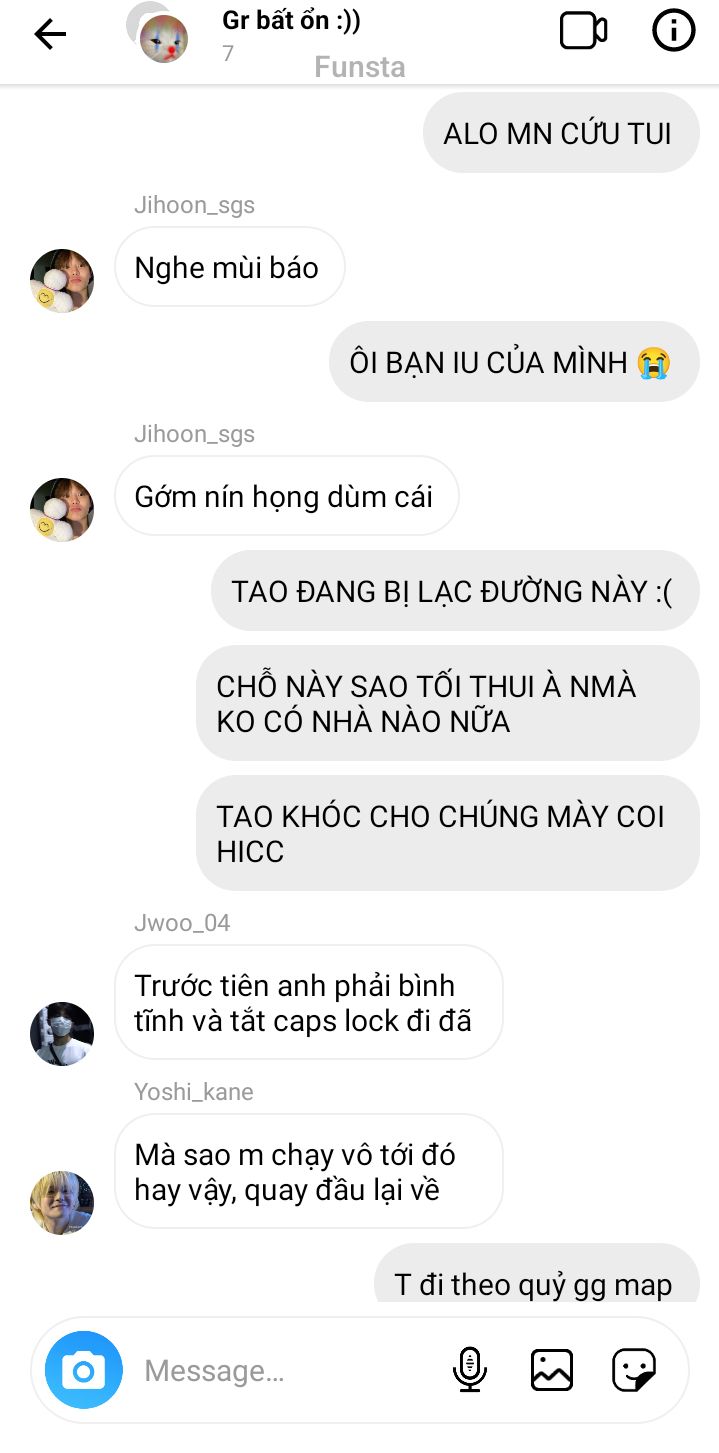This screenshot has width=719, height=1453.
Task: Open the group info icon
Action: pos(673,31)
